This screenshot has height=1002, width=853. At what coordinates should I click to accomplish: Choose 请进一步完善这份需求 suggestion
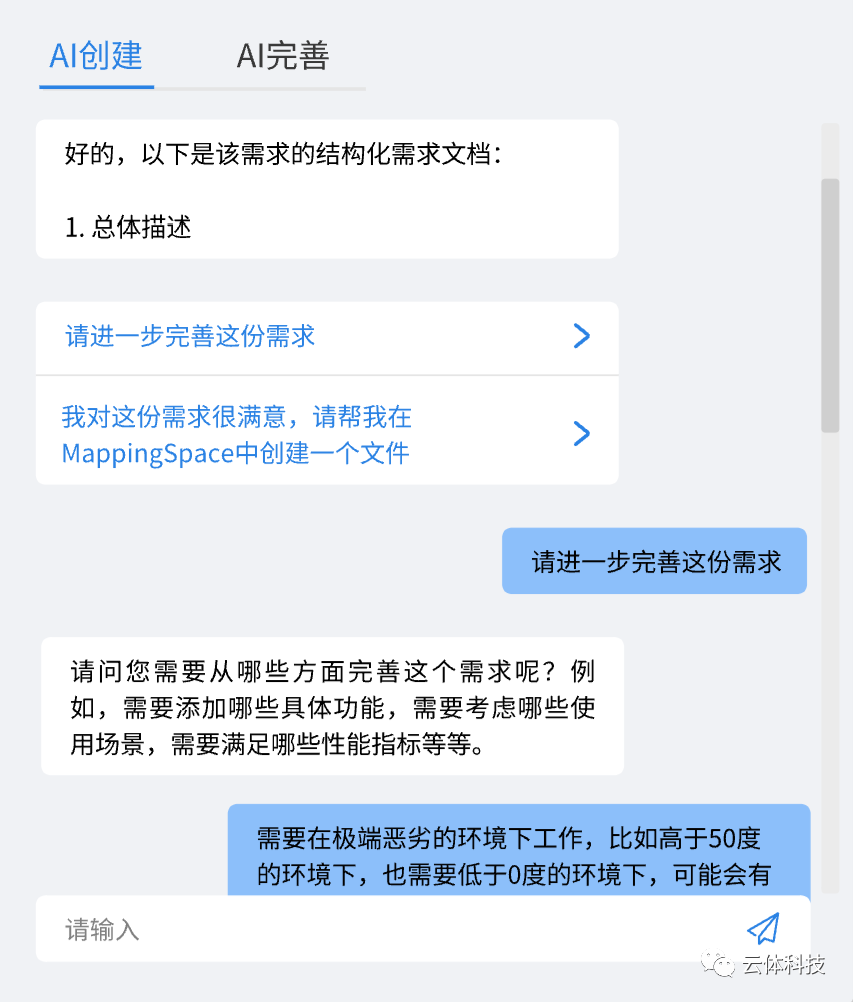327,337
